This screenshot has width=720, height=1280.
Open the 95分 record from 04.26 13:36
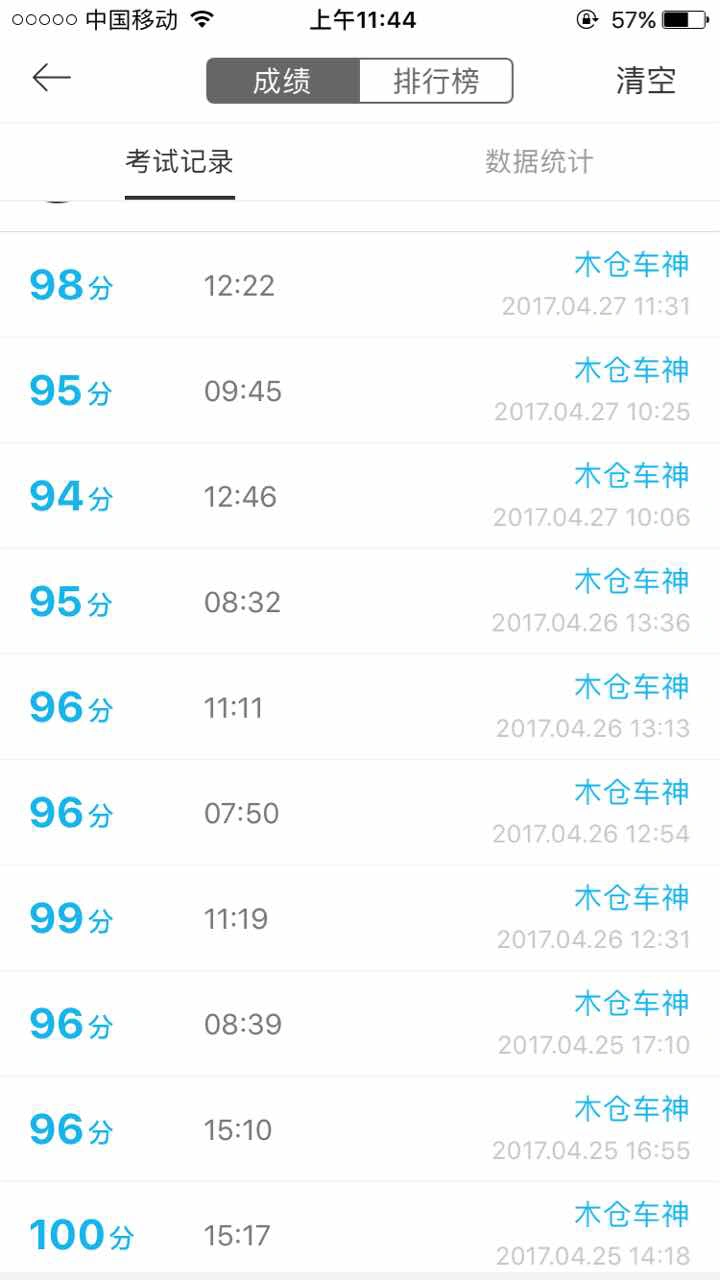[360, 602]
